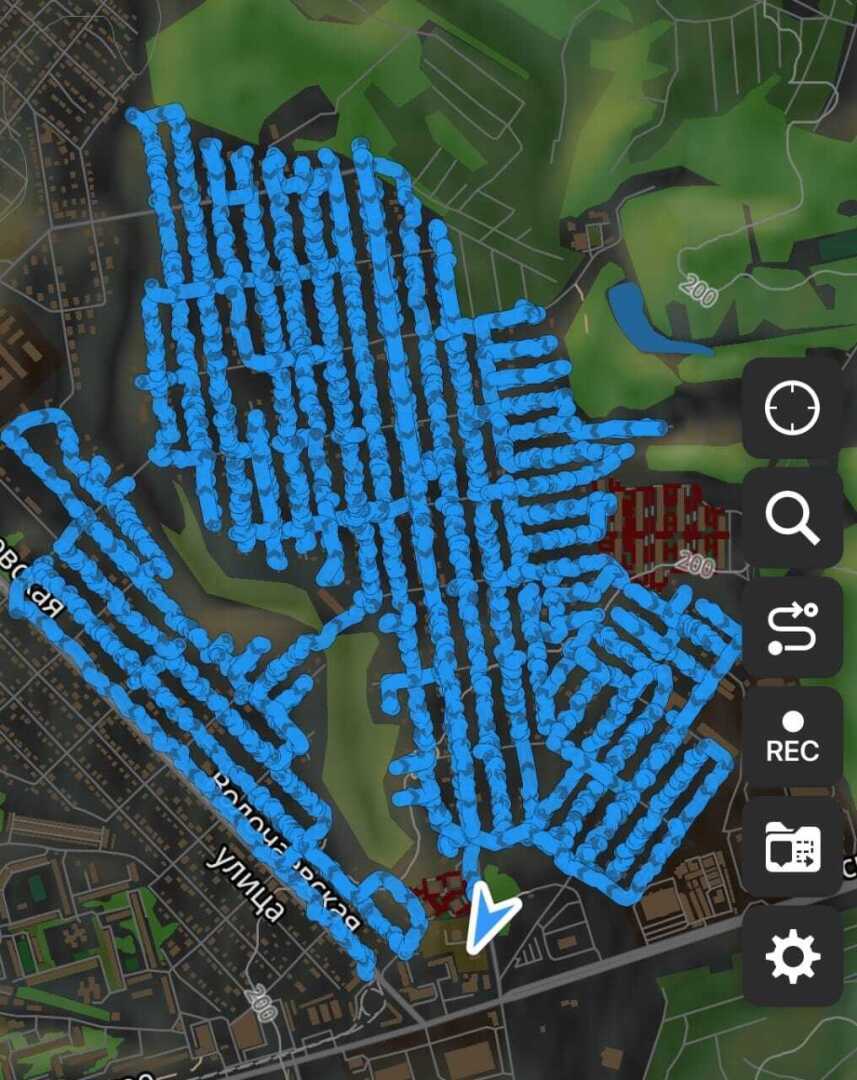Center the map on my location

click(792, 408)
